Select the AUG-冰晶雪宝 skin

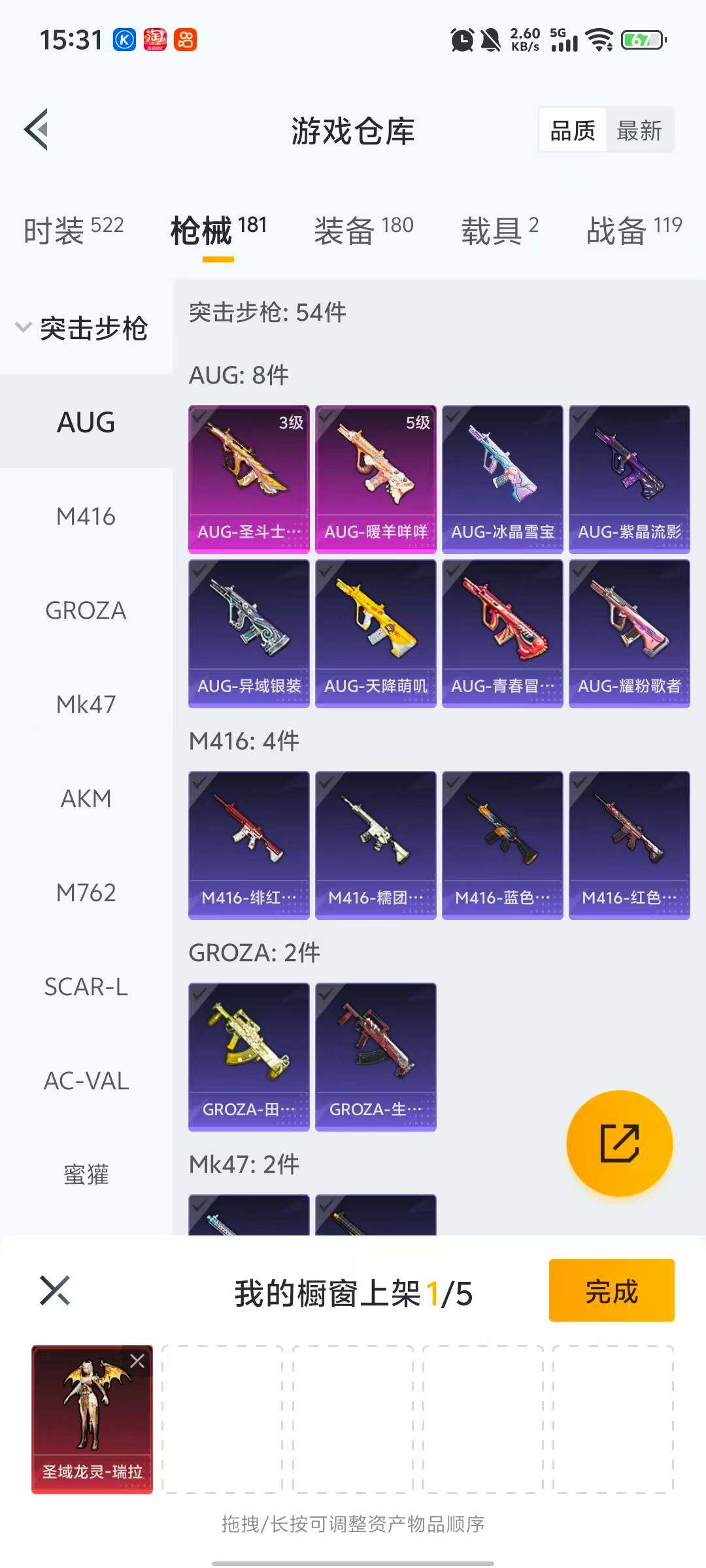[503, 480]
